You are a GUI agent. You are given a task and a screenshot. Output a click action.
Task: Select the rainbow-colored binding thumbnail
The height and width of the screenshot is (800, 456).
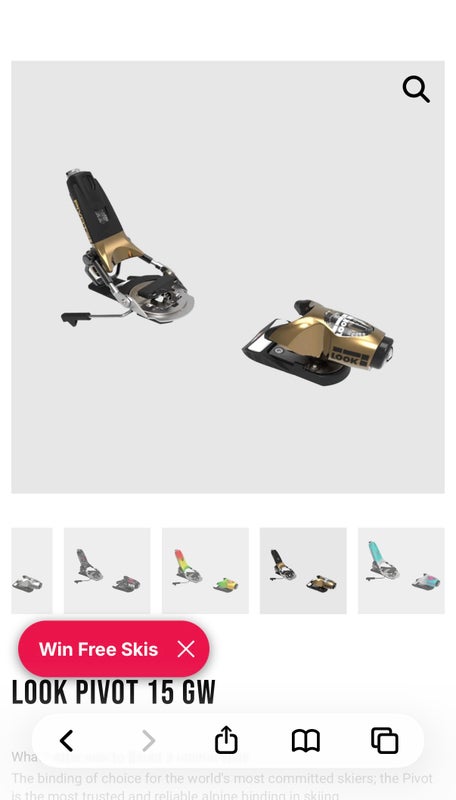(x=205, y=570)
